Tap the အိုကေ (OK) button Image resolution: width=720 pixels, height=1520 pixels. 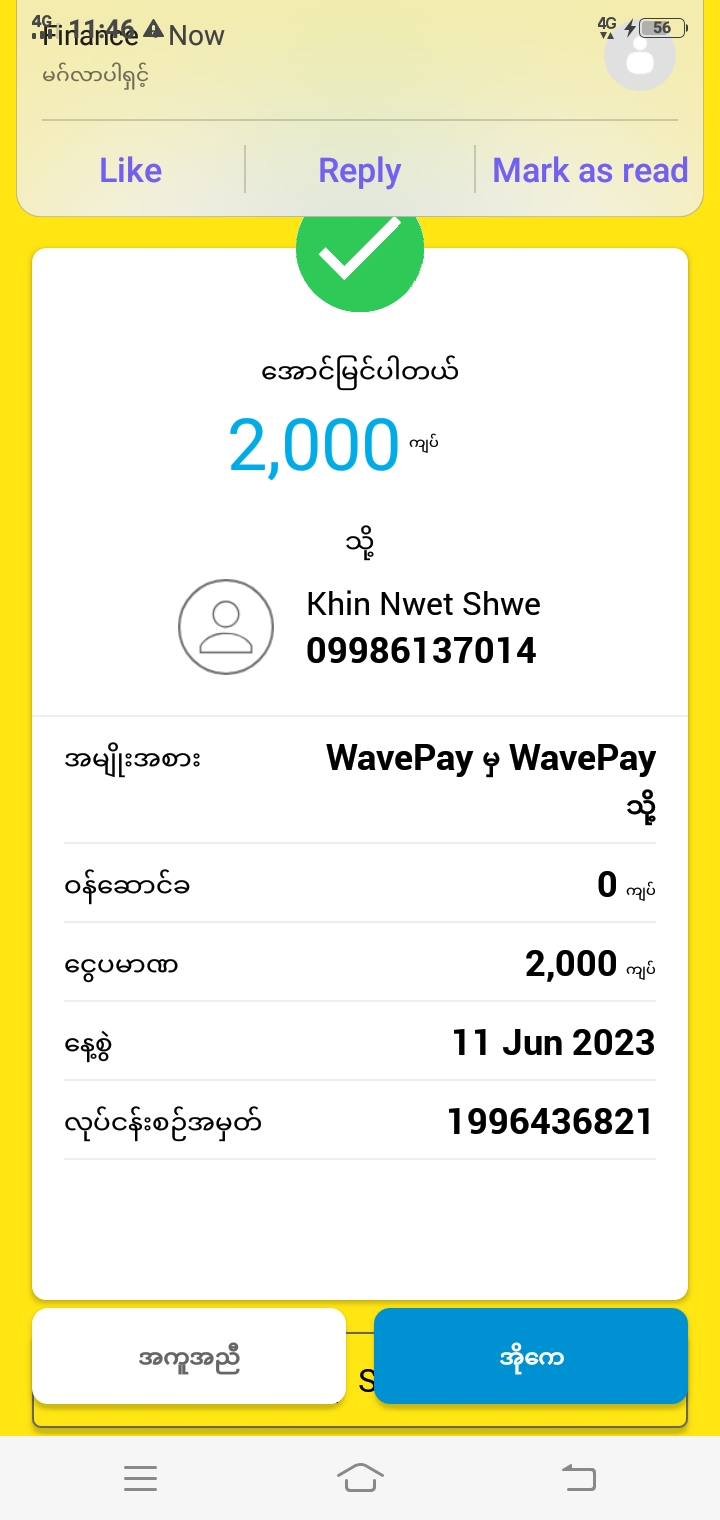(x=531, y=1356)
